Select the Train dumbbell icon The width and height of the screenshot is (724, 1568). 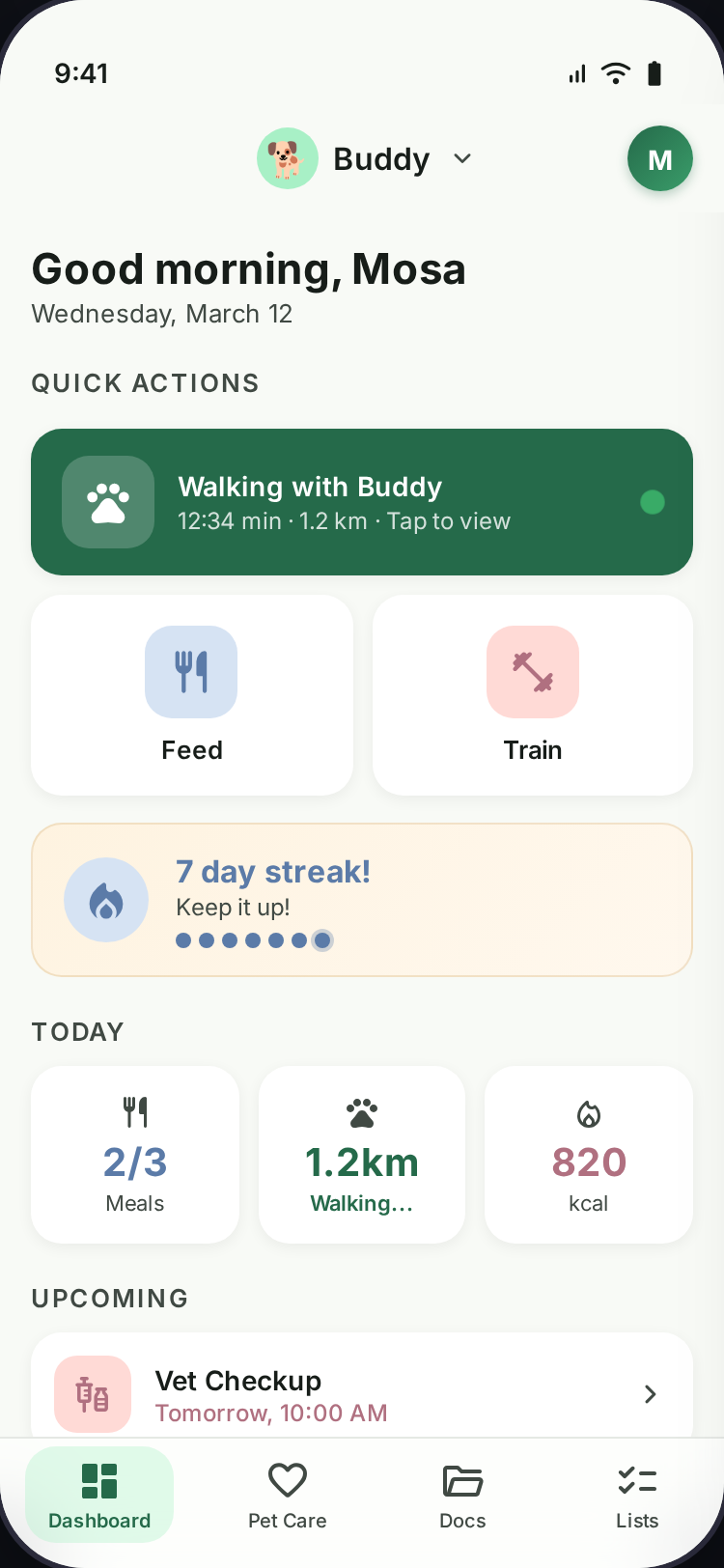click(532, 671)
